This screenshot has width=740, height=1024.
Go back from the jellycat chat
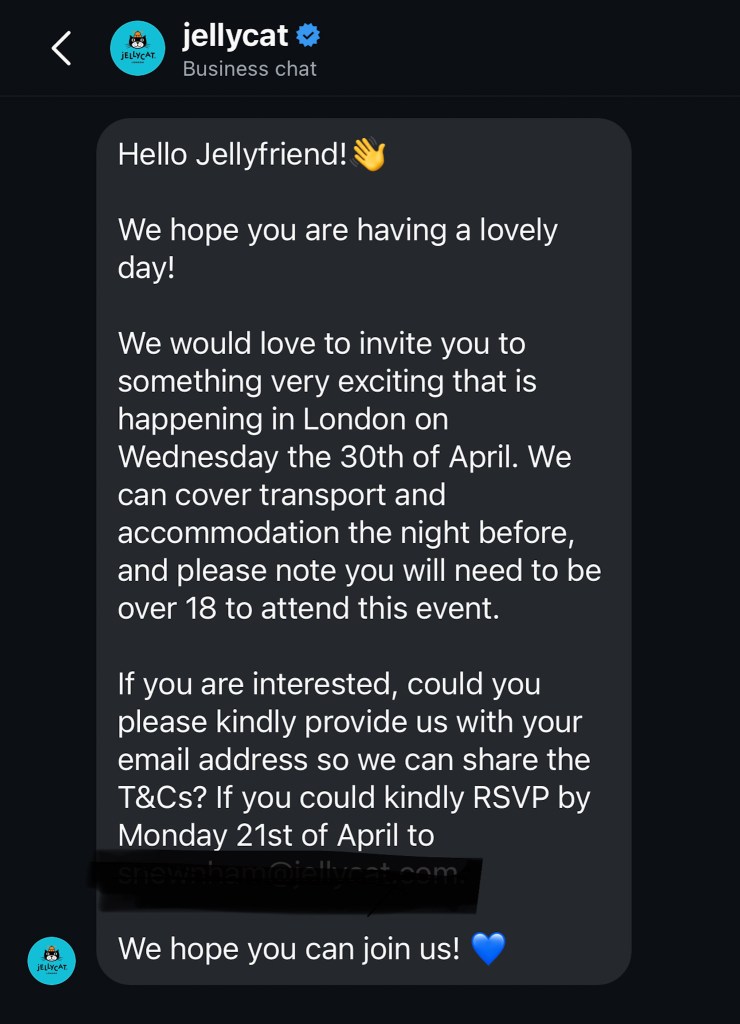point(61,48)
